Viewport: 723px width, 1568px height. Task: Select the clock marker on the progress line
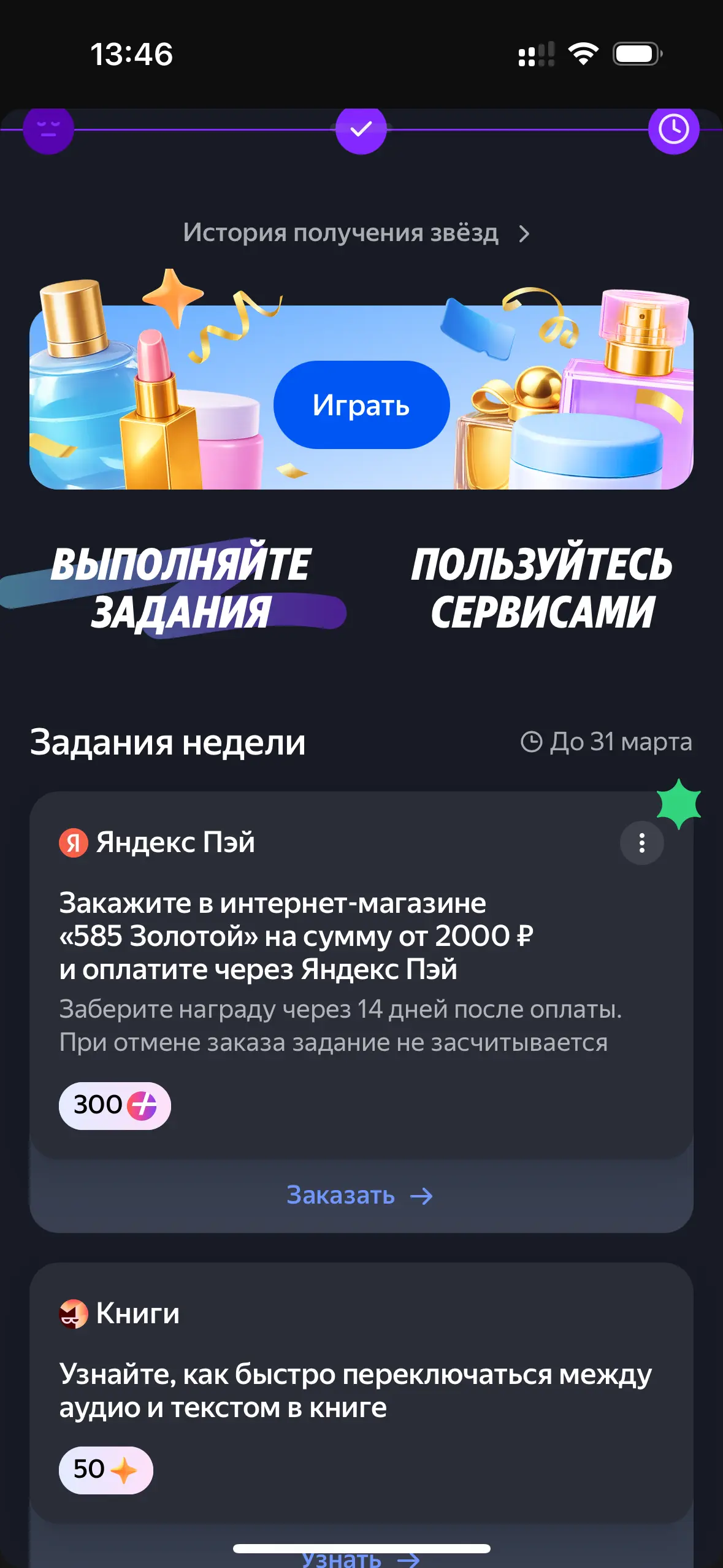point(674,129)
